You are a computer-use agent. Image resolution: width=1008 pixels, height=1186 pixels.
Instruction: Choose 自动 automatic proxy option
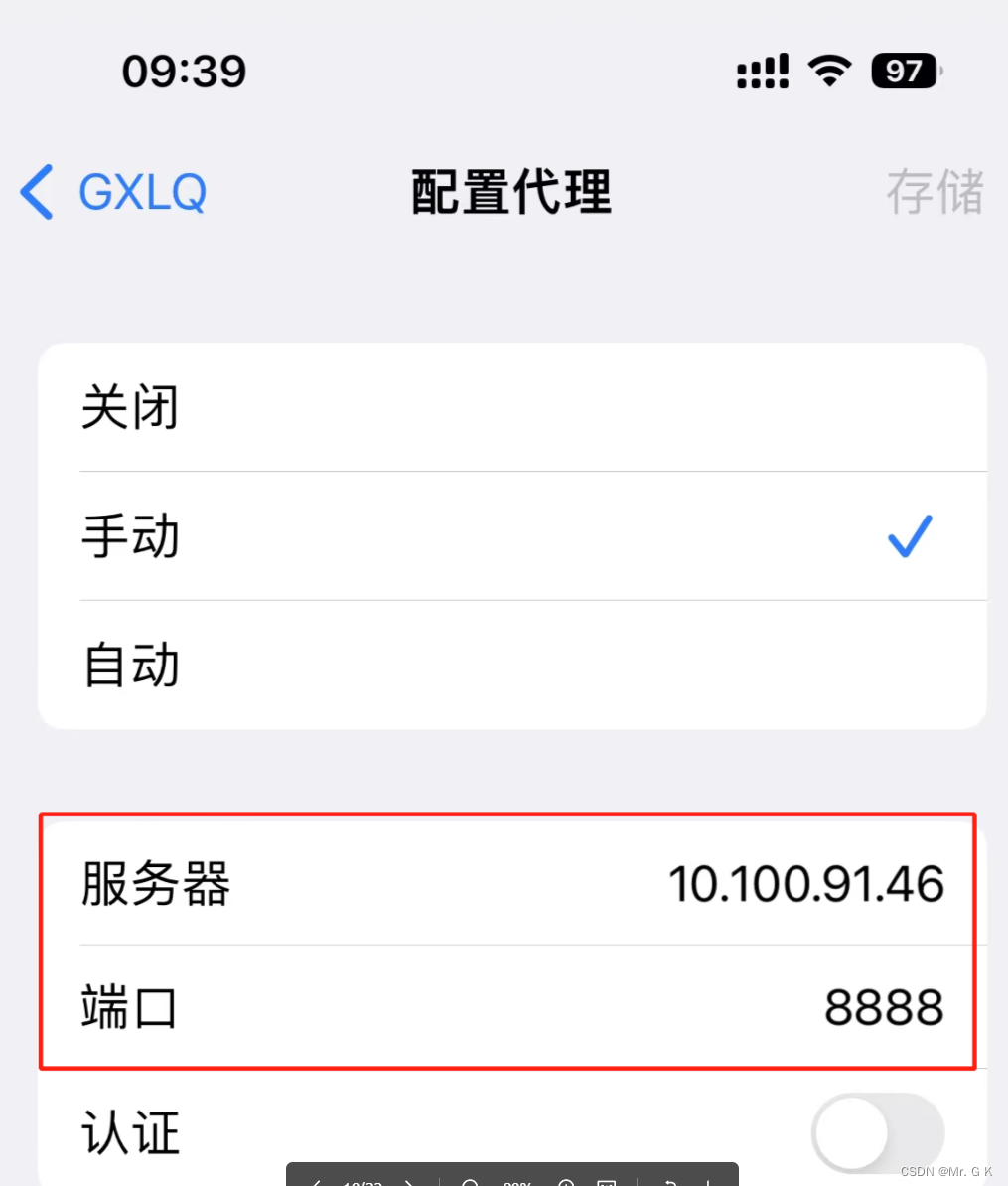511,665
